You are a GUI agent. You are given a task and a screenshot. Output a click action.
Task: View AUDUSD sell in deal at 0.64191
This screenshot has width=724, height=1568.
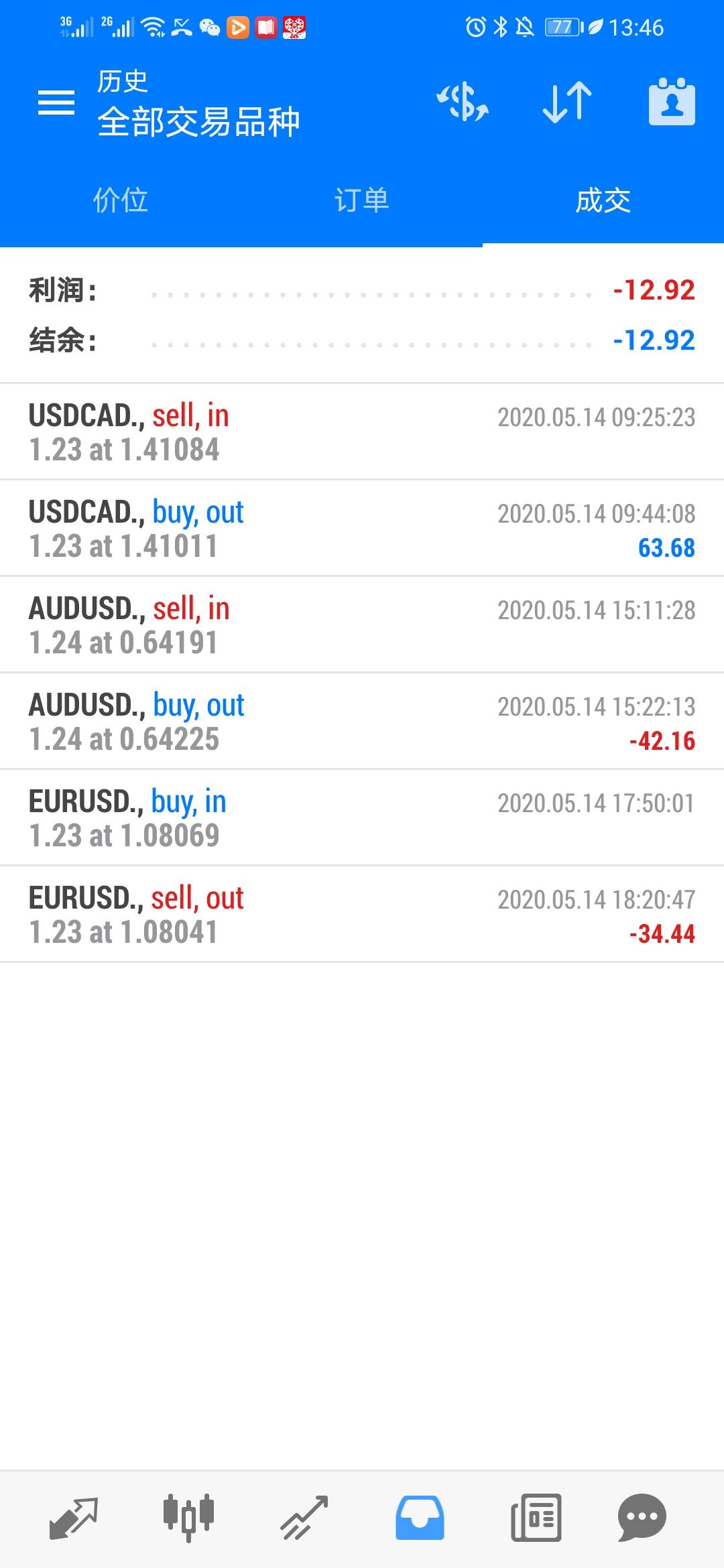[x=362, y=625]
